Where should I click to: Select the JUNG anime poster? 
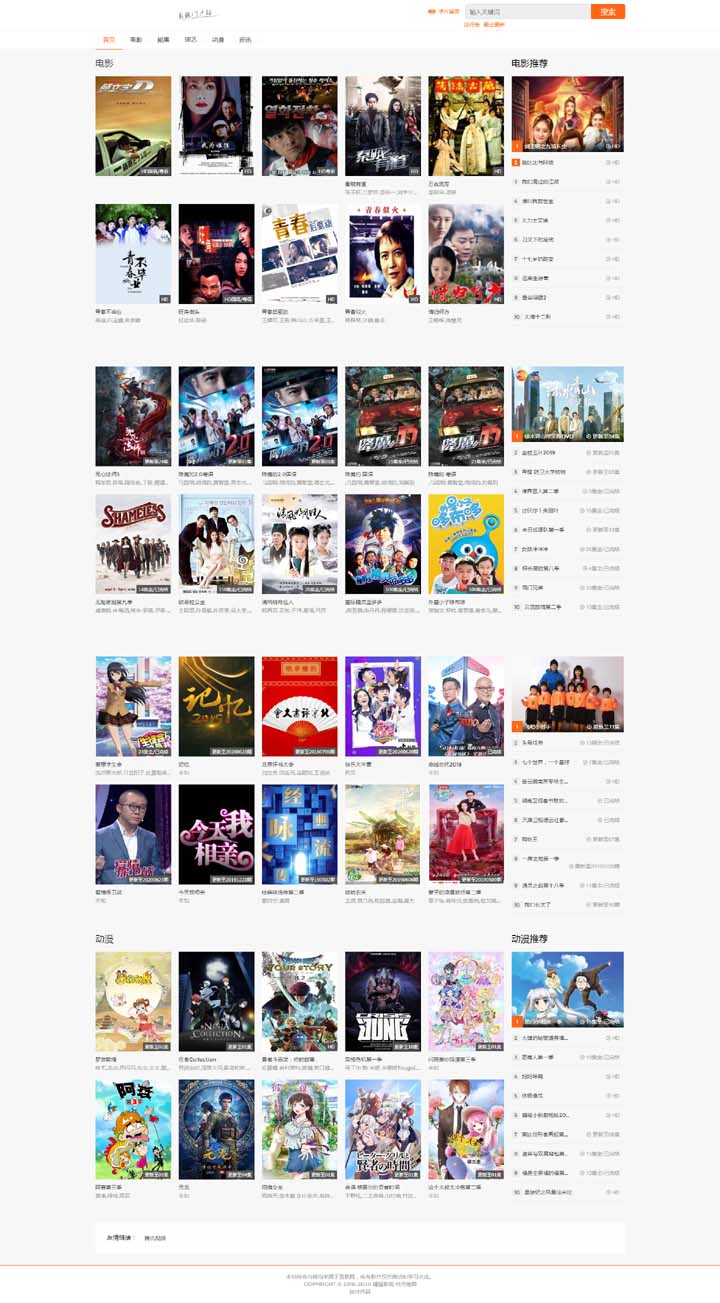[383, 1001]
